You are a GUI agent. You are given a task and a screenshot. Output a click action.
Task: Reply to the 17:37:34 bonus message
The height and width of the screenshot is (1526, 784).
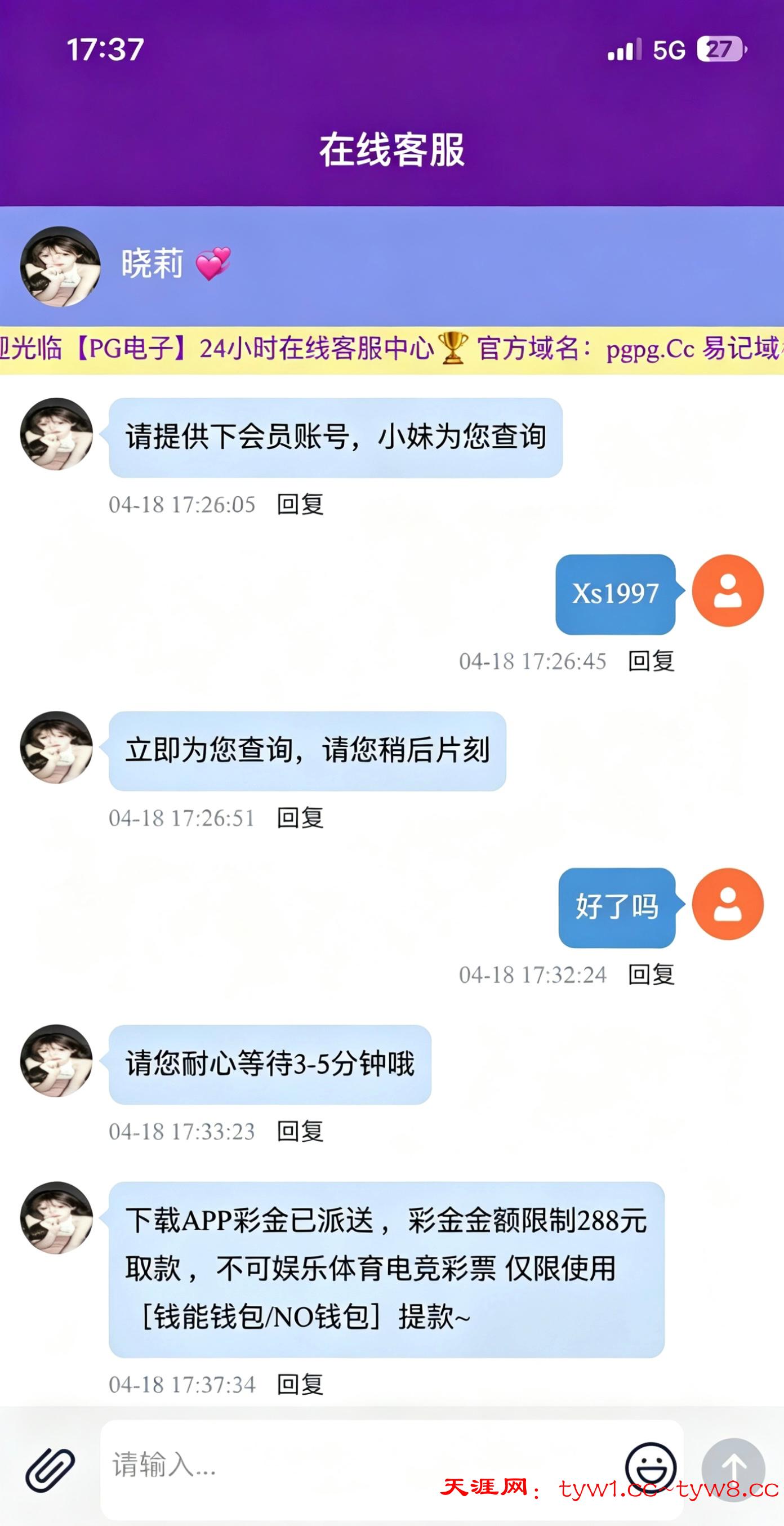pos(300,1385)
